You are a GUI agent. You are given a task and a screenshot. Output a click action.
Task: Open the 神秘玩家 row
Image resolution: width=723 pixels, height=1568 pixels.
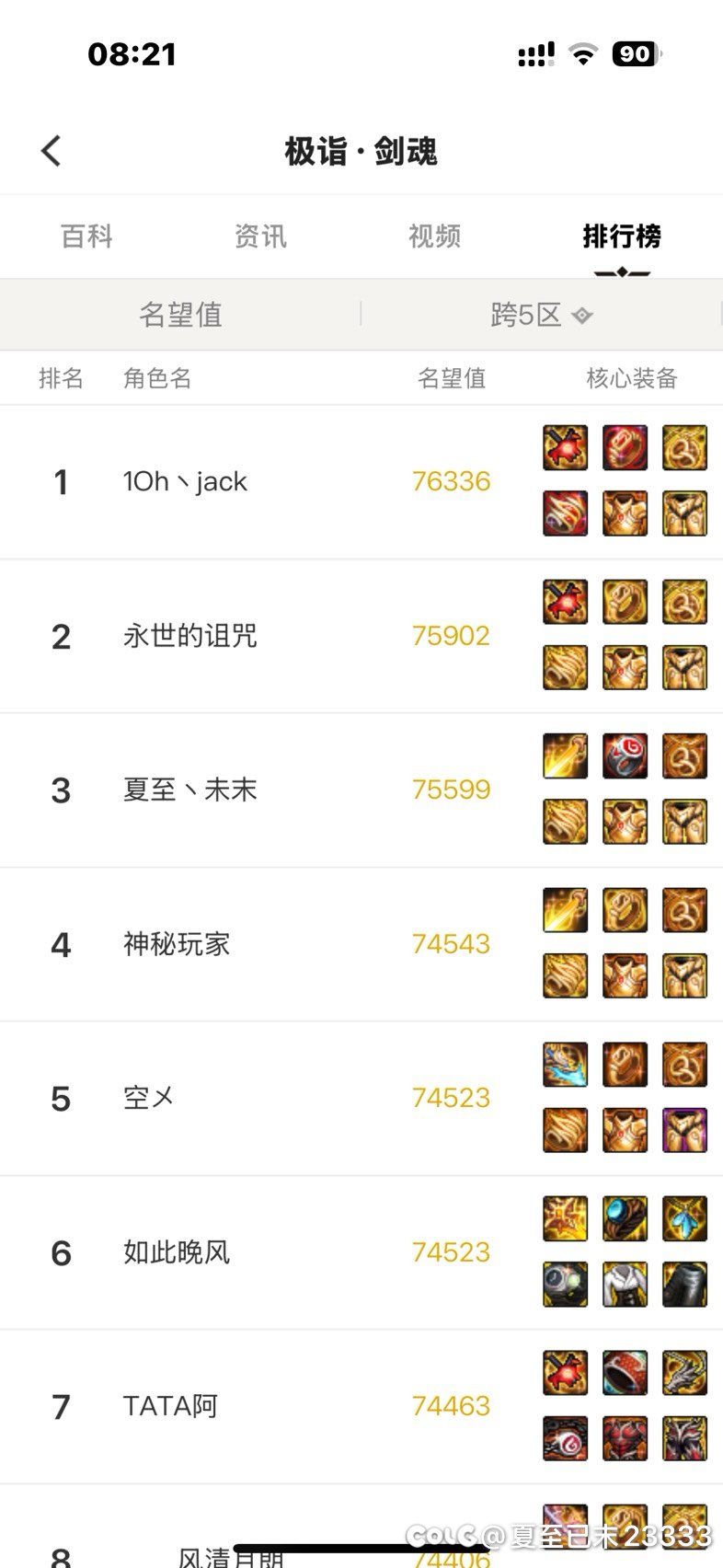[x=361, y=944]
